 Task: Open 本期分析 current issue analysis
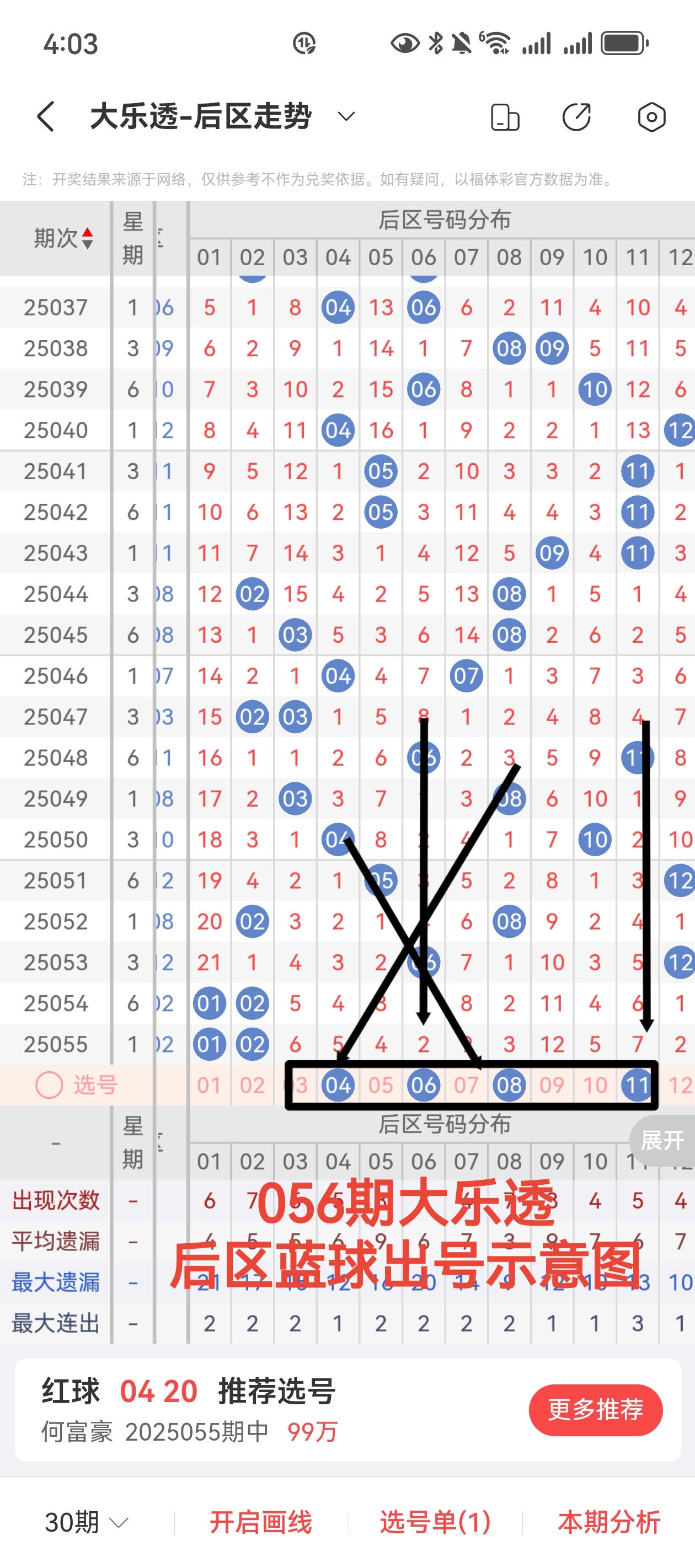(x=608, y=1522)
